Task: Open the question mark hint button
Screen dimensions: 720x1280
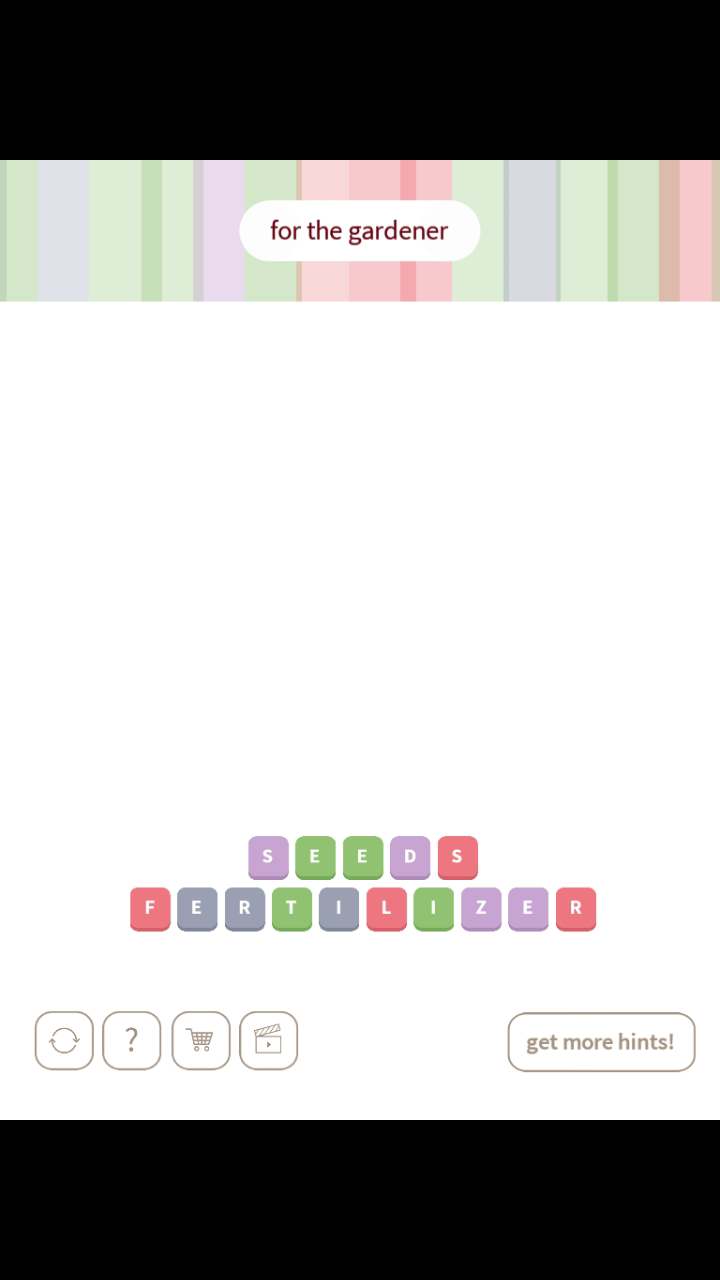Action: click(x=132, y=1041)
